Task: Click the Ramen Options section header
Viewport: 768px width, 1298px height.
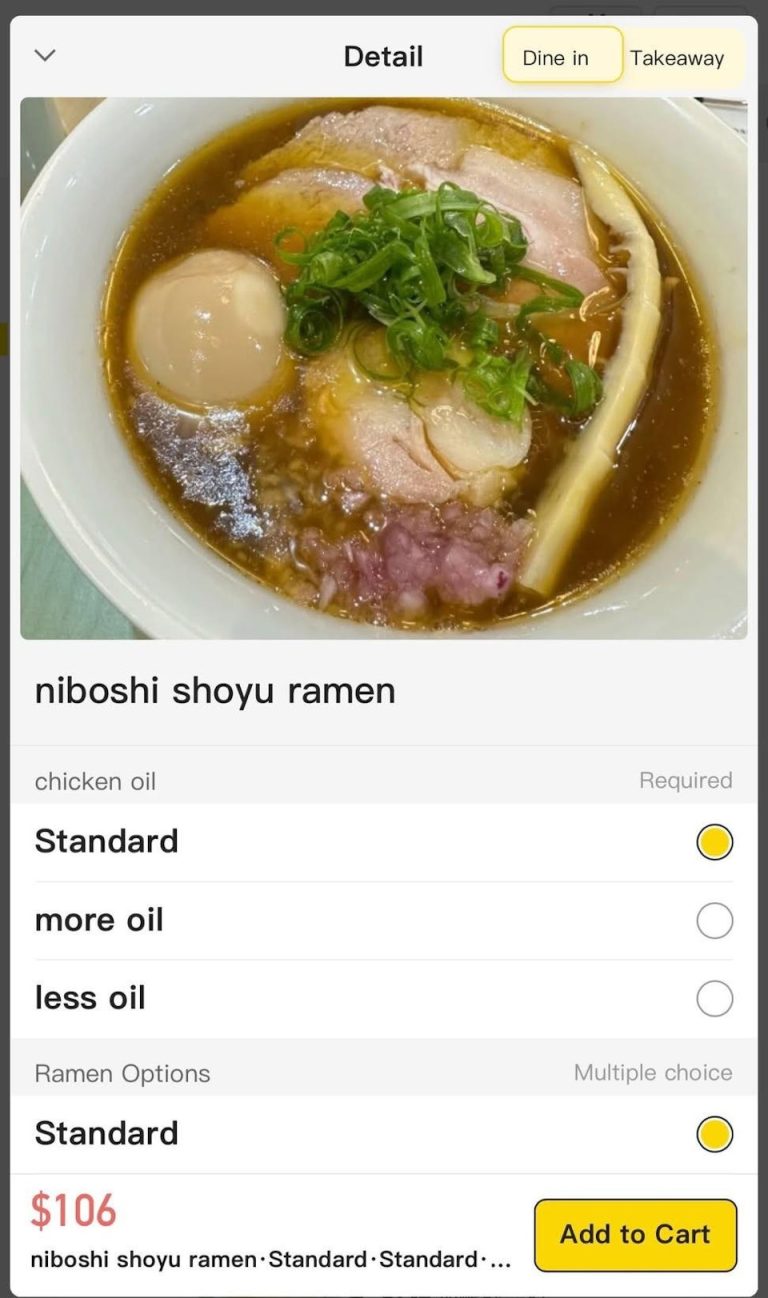Action: click(x=123, y=1073)
